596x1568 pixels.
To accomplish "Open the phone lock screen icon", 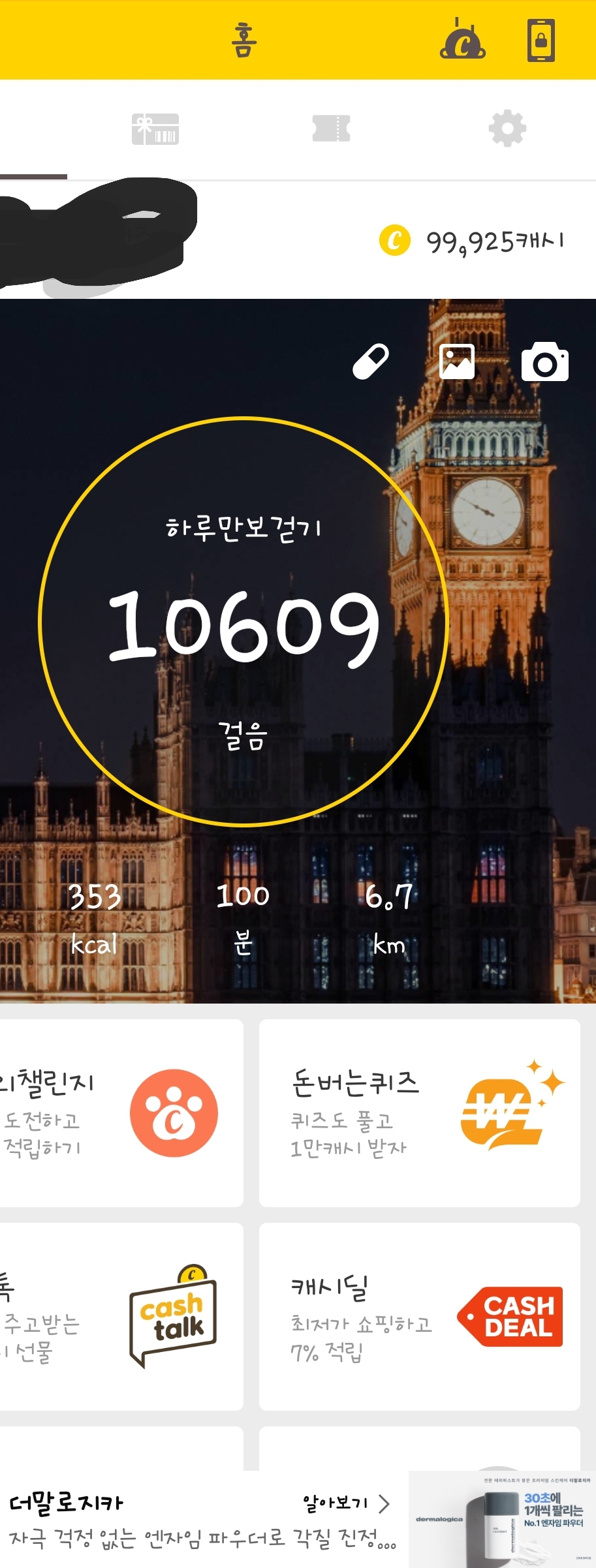I will tap(541, 40).
